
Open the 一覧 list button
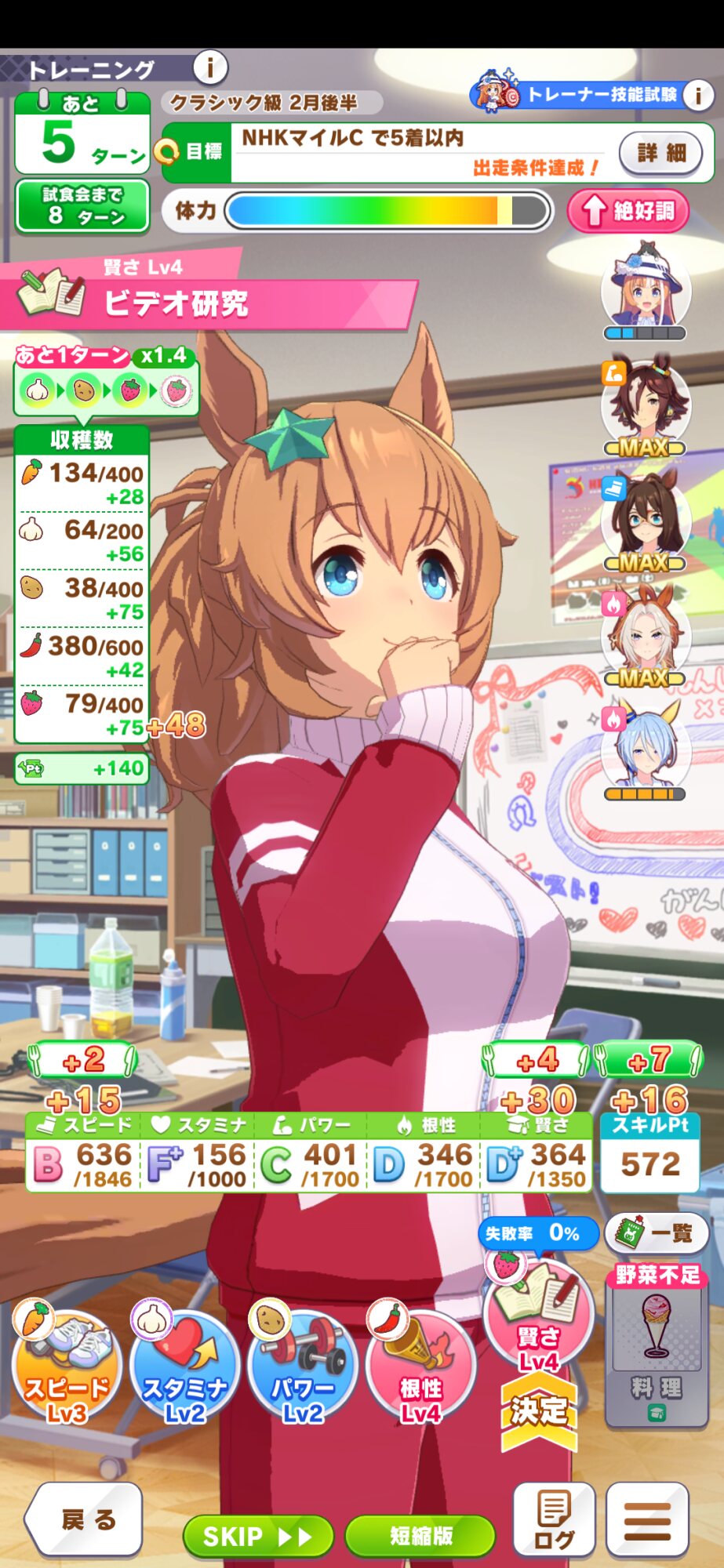tap(657, 1233)
